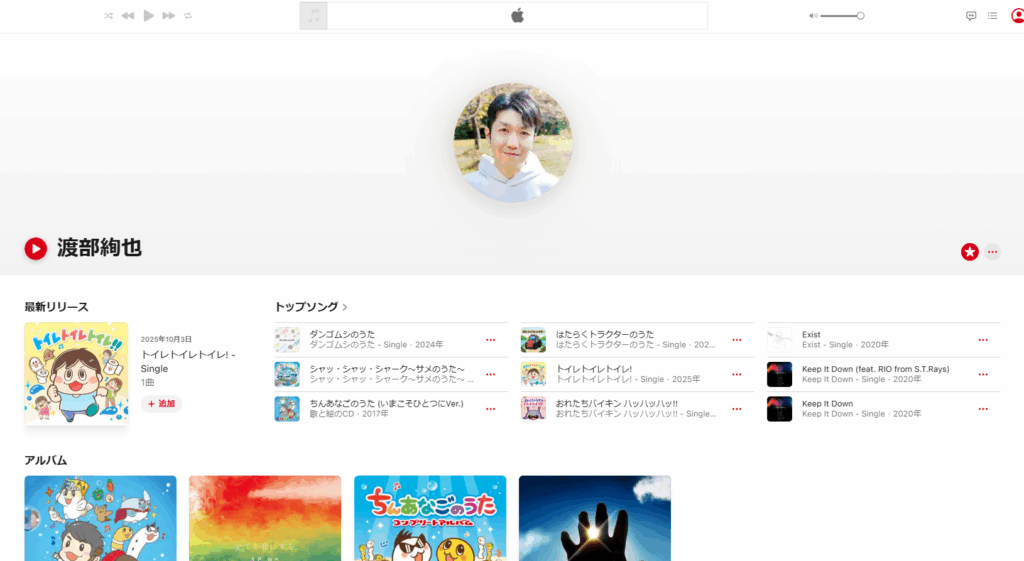Viewport: 1024px width, 561px height.
Task: Open more options for はたらくトラクターのうた
Action: point(737,340)
